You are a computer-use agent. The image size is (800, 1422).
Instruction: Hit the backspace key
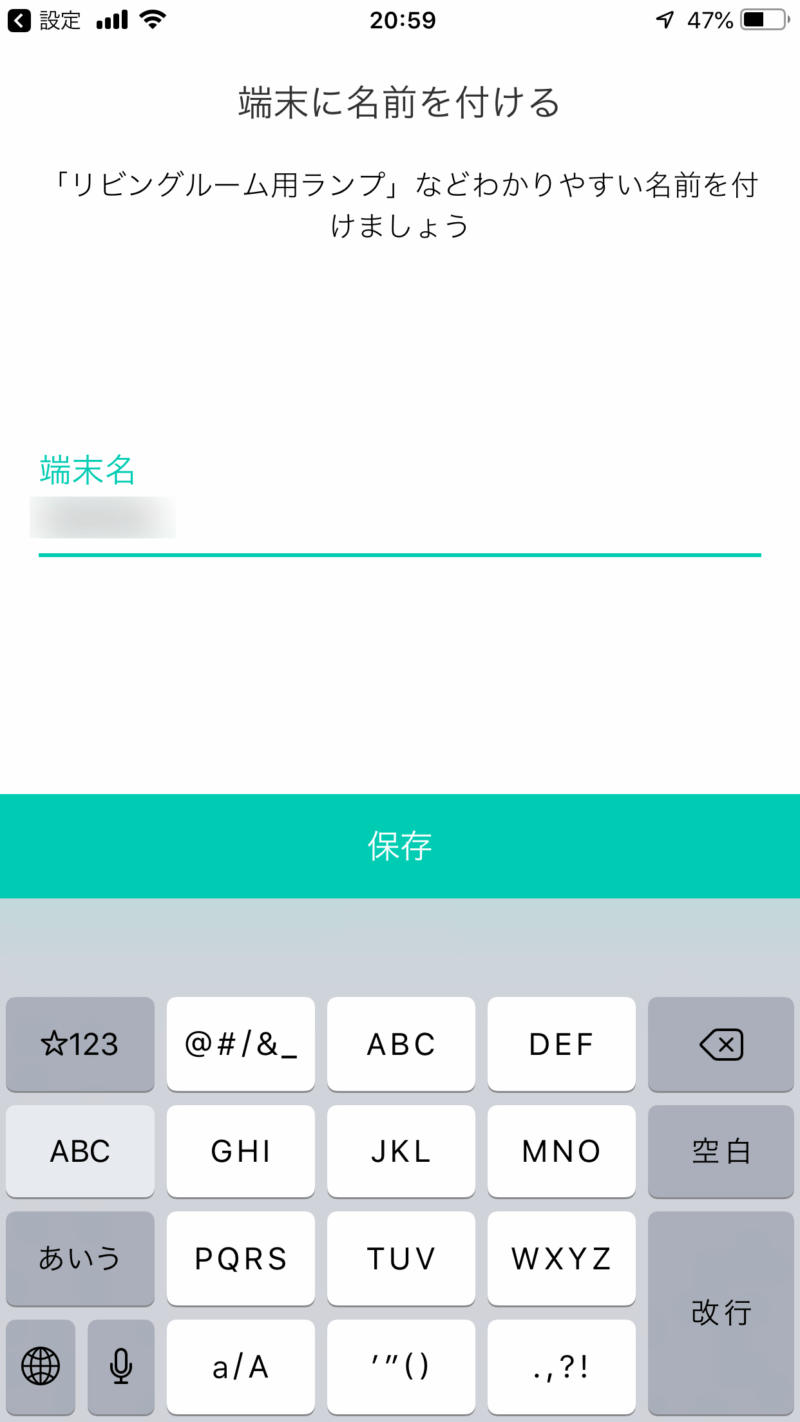coord(721,1045)
